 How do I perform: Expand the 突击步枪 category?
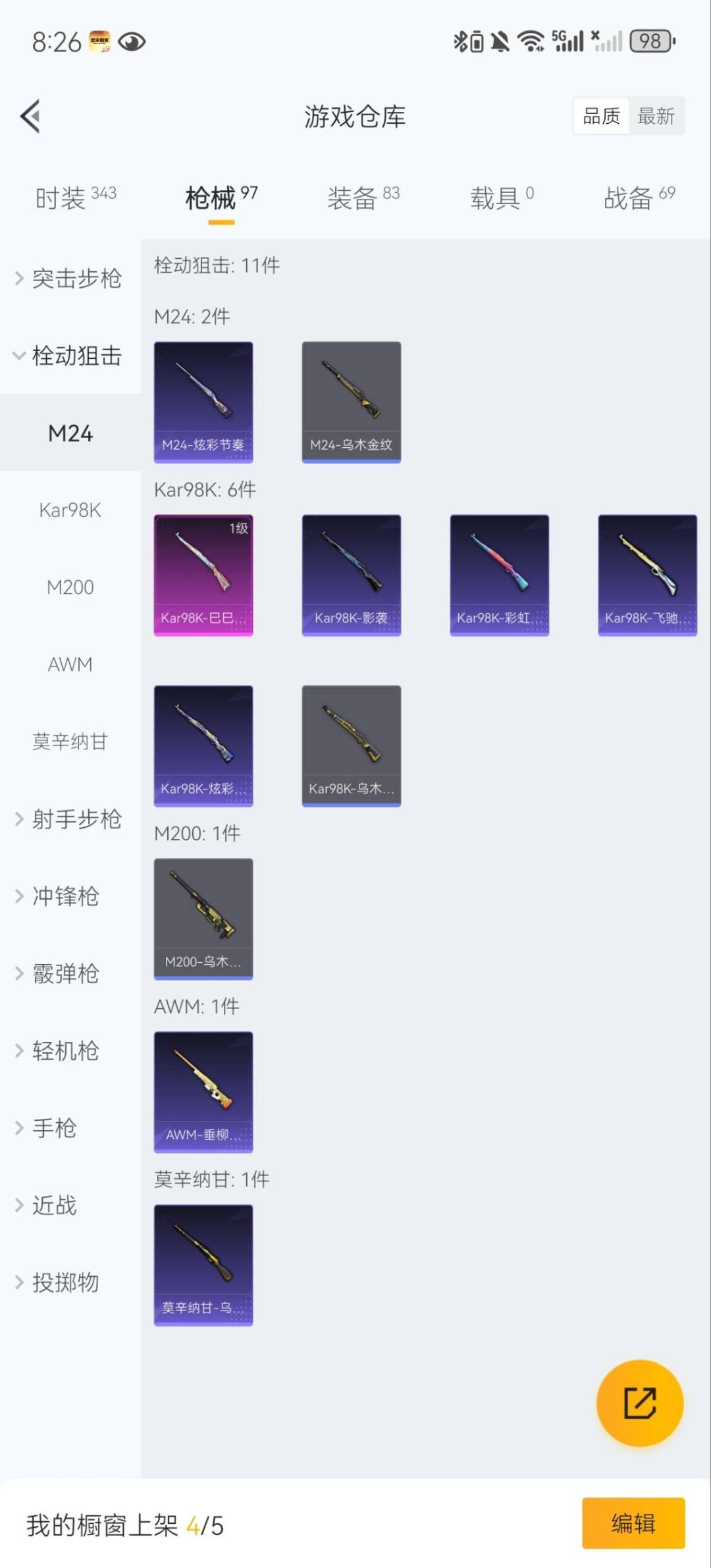click(70, 279)
